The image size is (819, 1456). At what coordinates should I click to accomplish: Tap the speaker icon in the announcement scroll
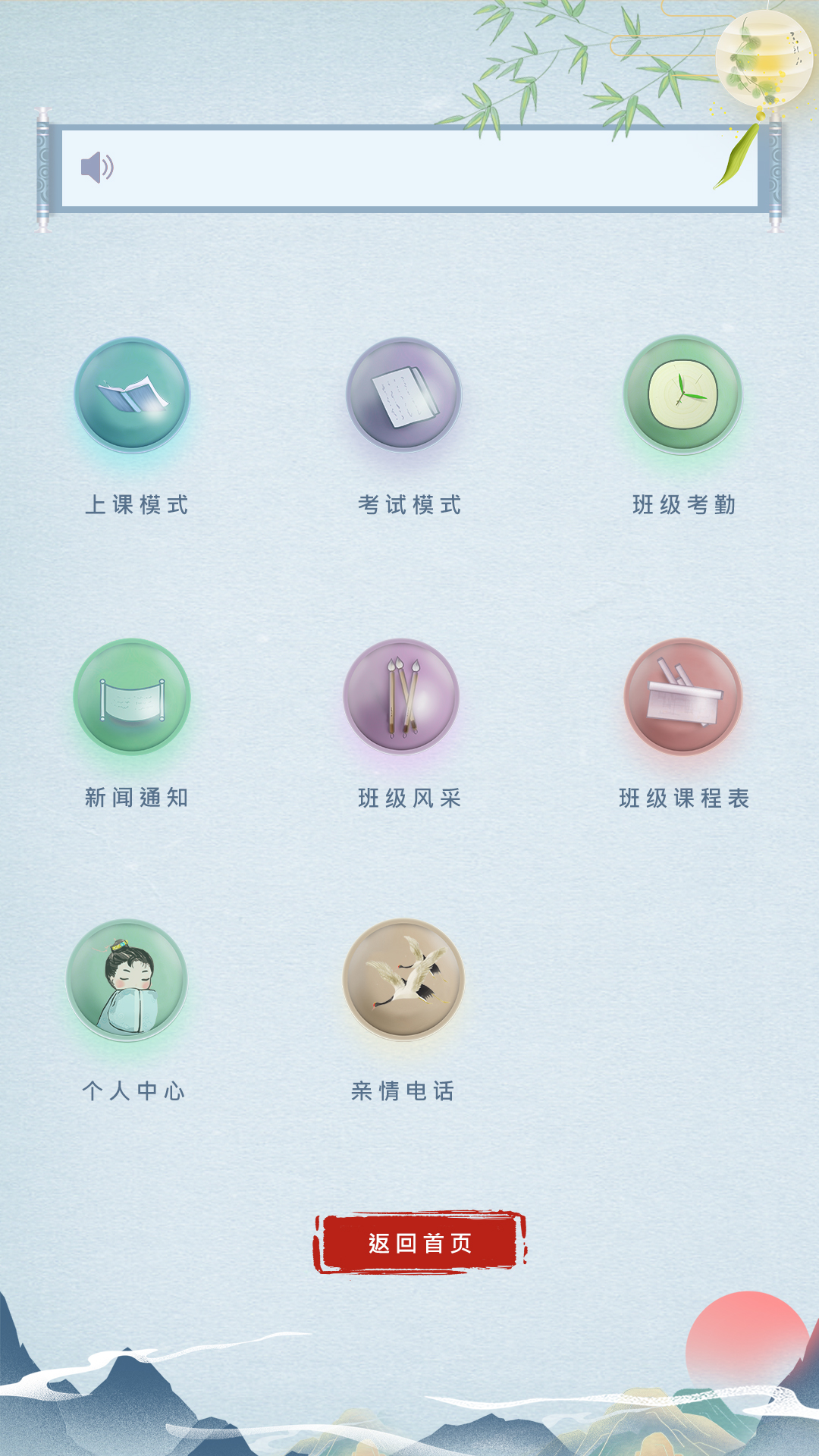pyautogui.click(x=97, y=167)
